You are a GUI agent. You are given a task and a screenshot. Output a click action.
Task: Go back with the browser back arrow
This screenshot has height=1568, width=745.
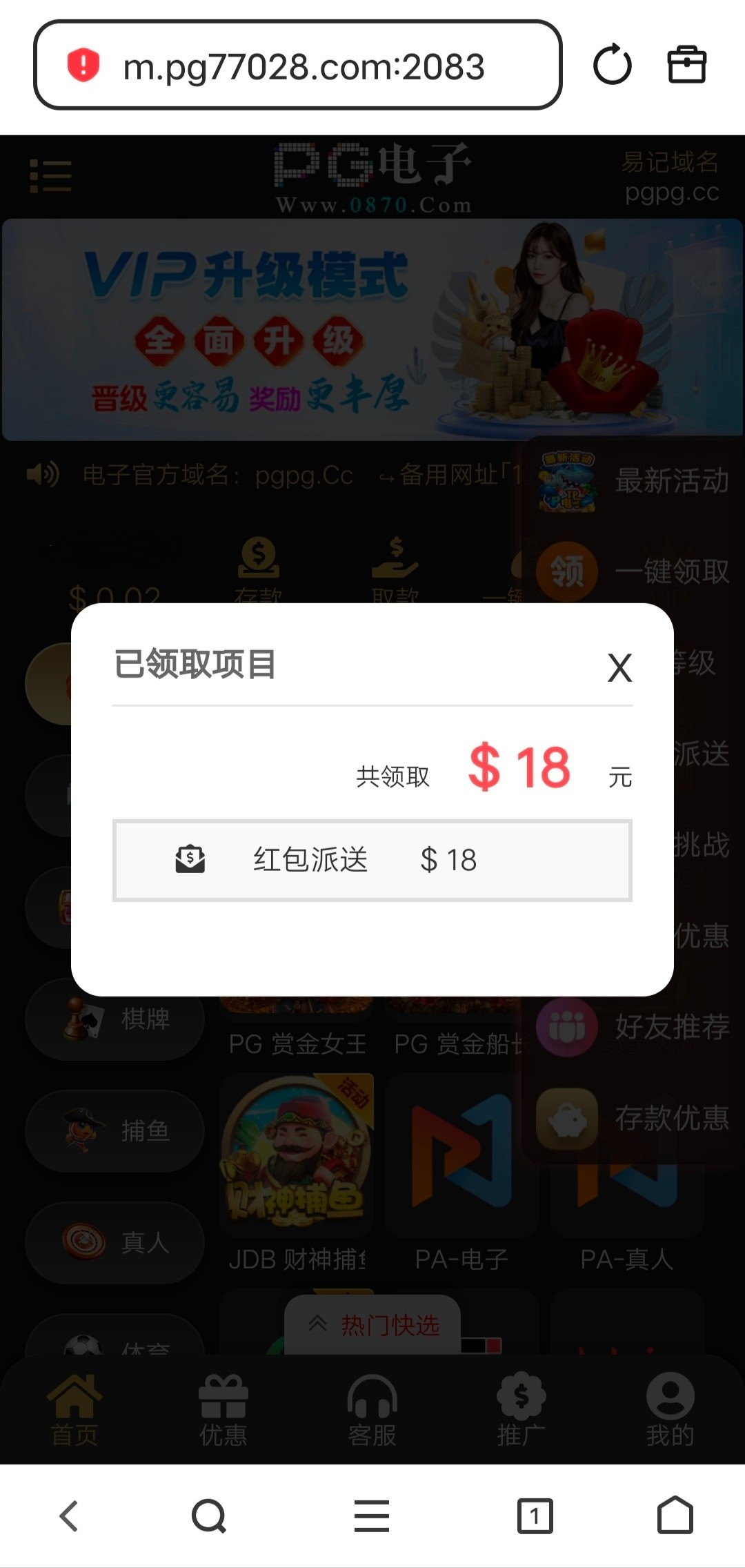click(x=69, y=1516)
